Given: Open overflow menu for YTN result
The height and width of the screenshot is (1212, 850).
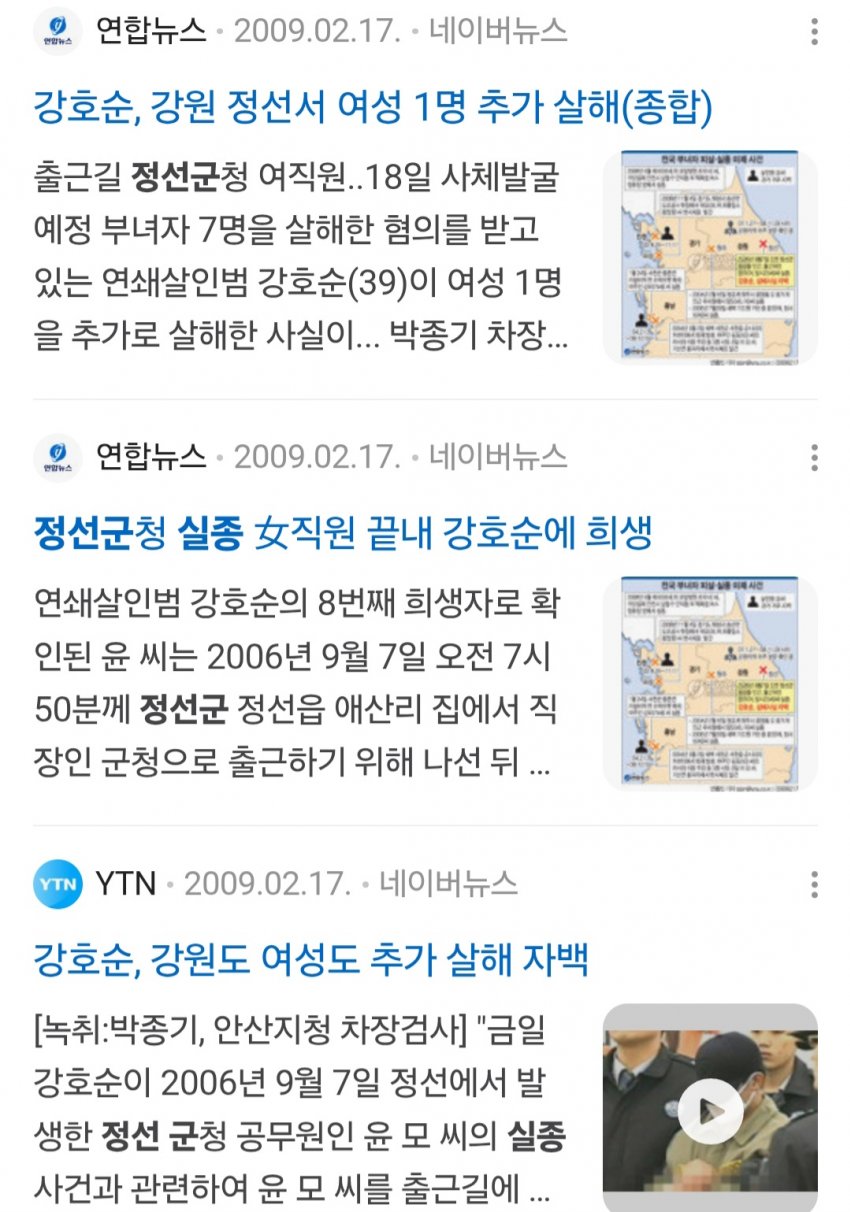Looking at the screenshot, I should [814, 883].
